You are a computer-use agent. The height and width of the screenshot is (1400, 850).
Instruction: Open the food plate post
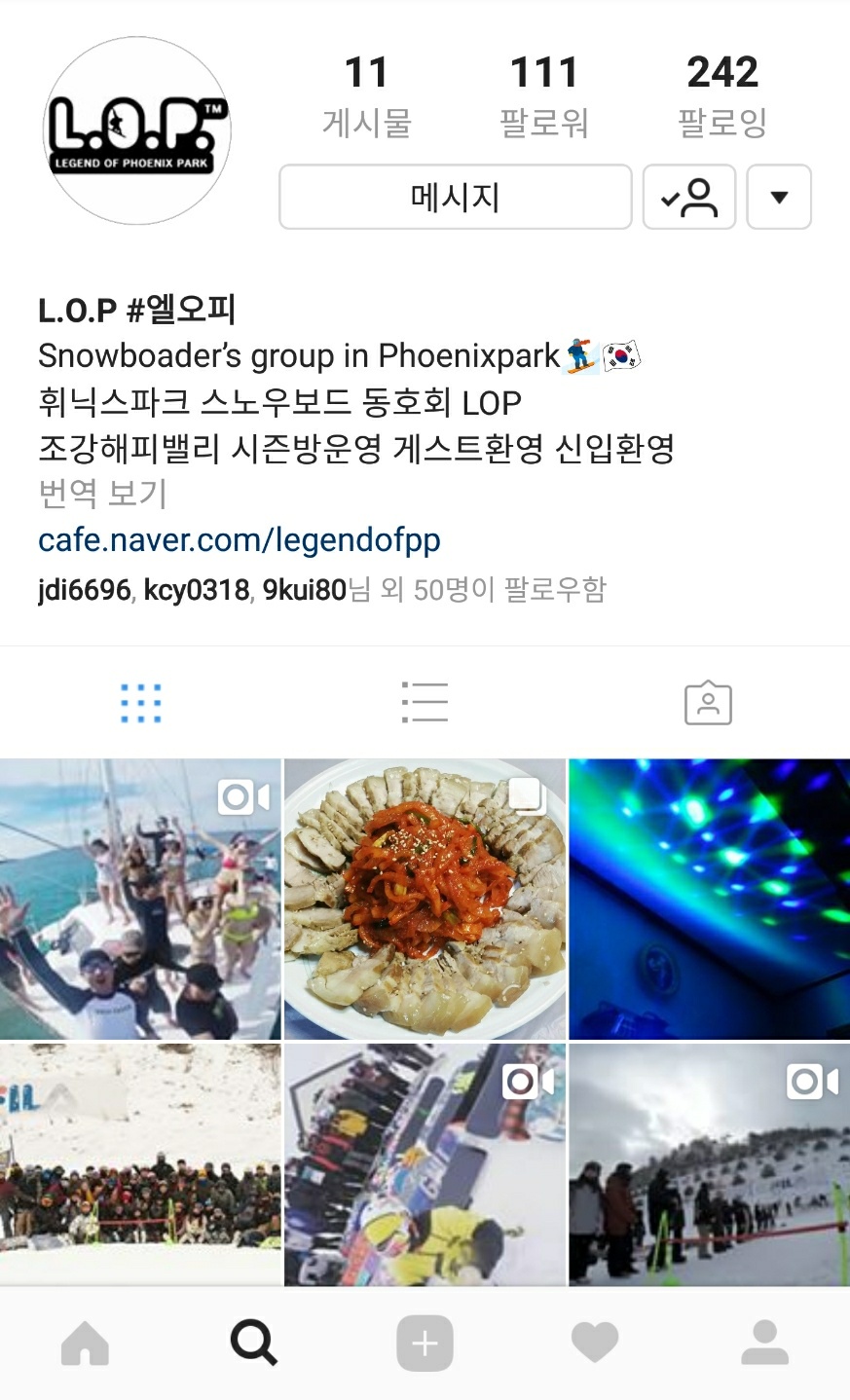pyautogui.click(x=425, y=899)
